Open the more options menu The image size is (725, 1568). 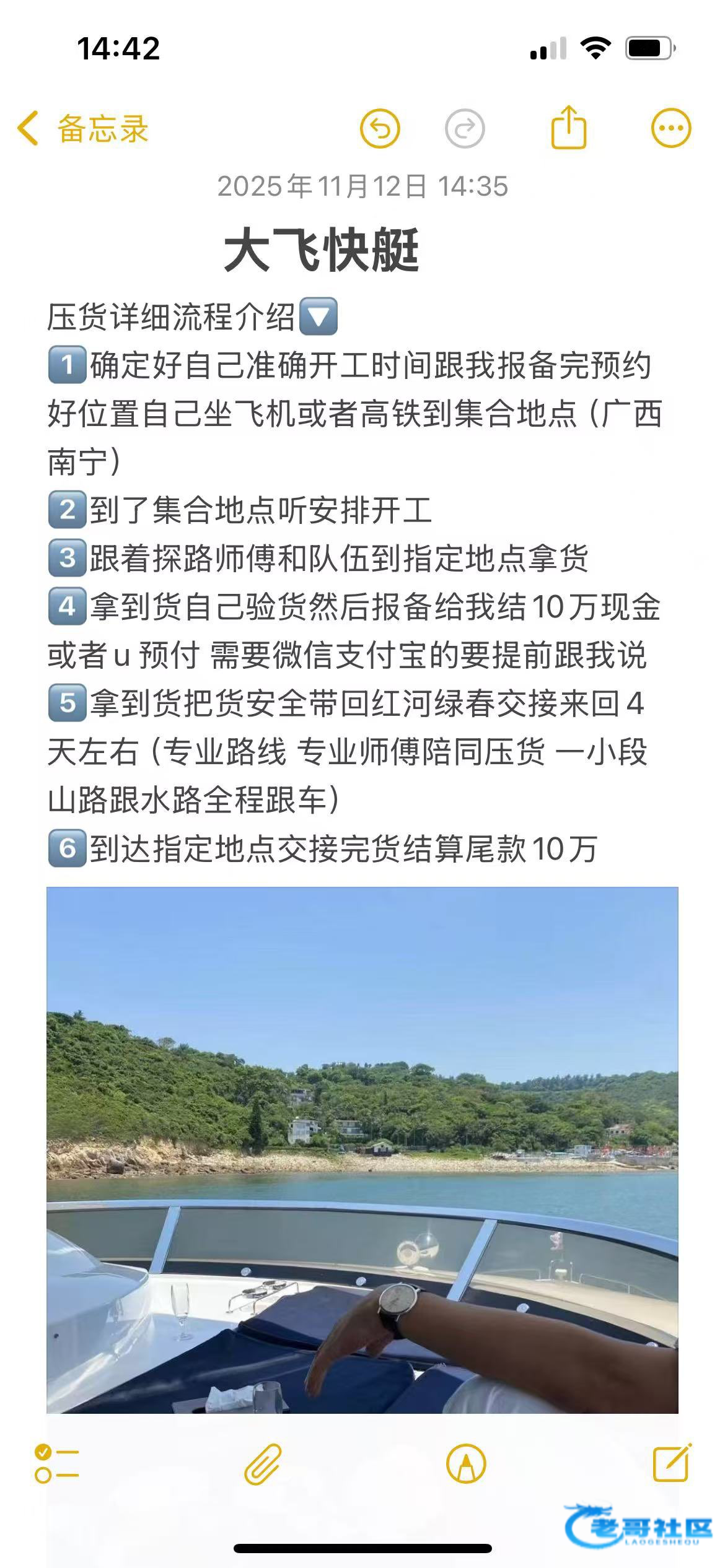(670, 129)
